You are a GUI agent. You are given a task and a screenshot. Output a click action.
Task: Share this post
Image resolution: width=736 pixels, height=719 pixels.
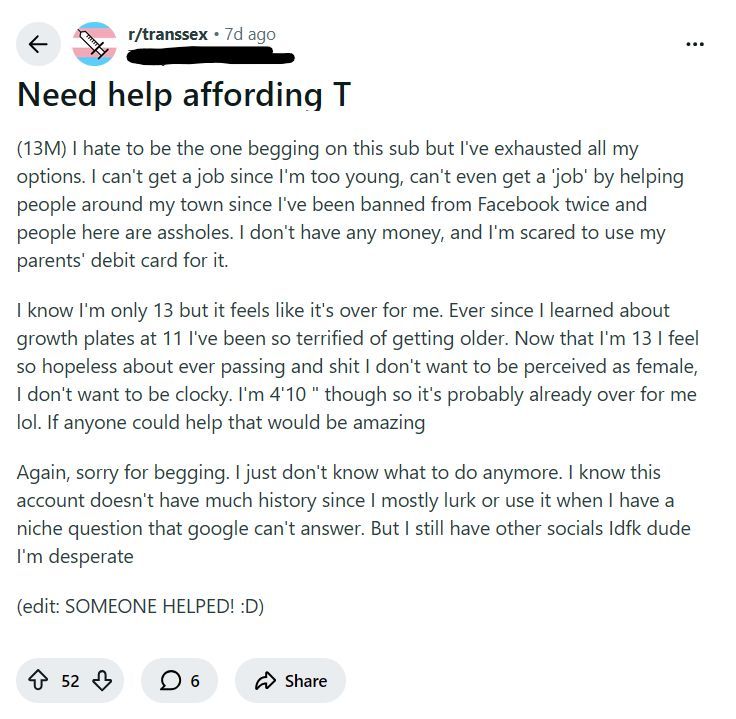pos(290,681)
